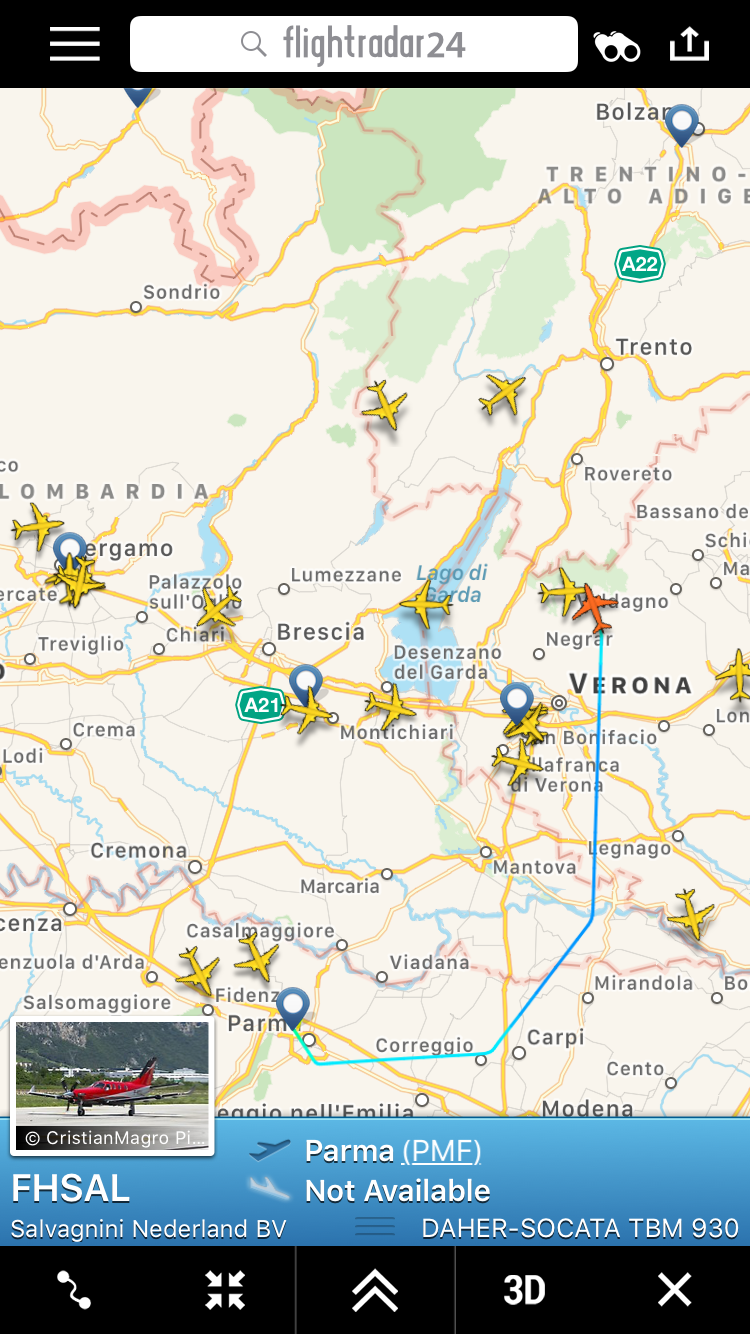This screenshot has height=1334, width=750.
Task: Close the selected flight panel
Action: pyautogui.click(x=674, y=1290)
